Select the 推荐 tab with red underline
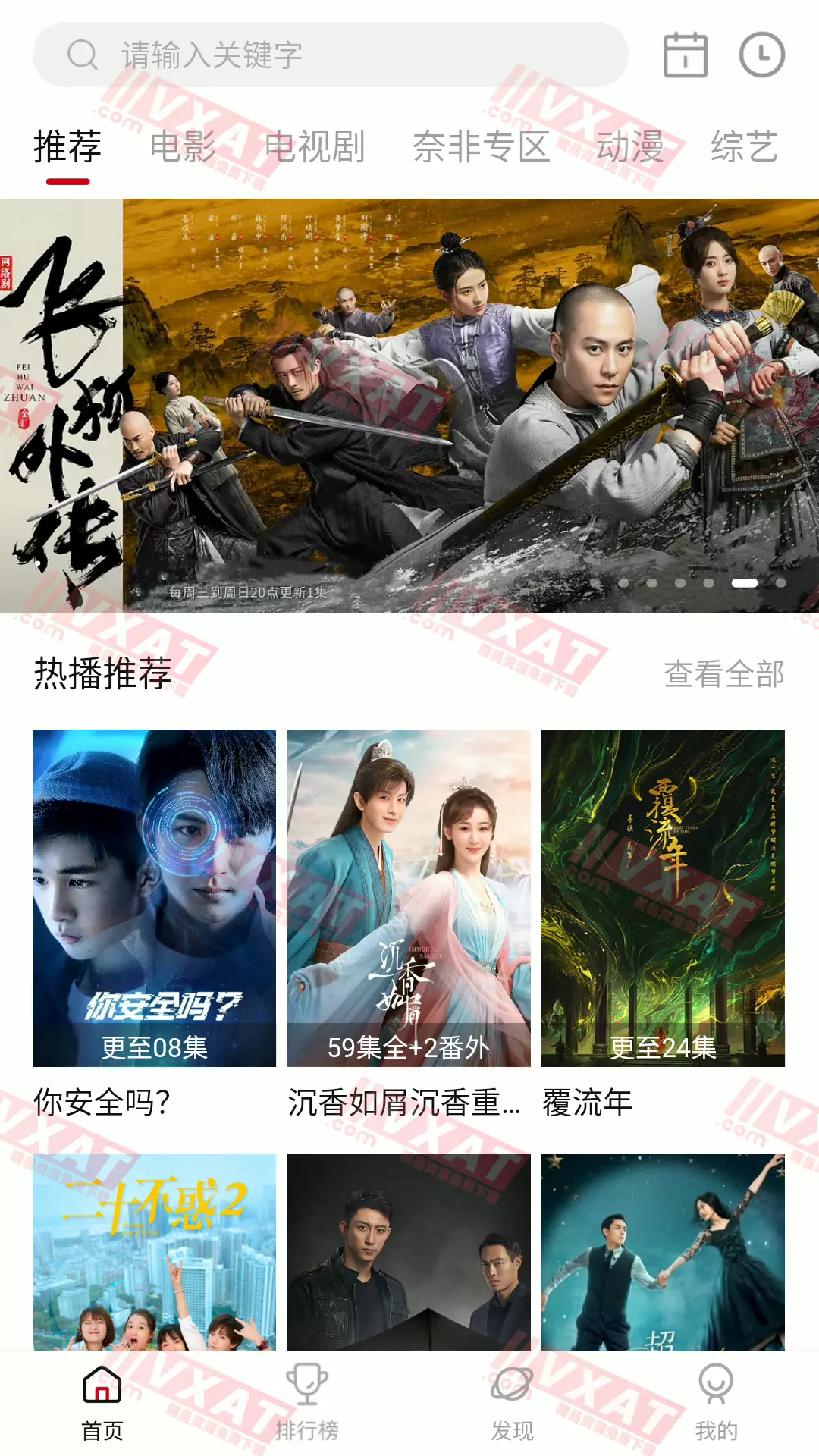 click(67, 149)
